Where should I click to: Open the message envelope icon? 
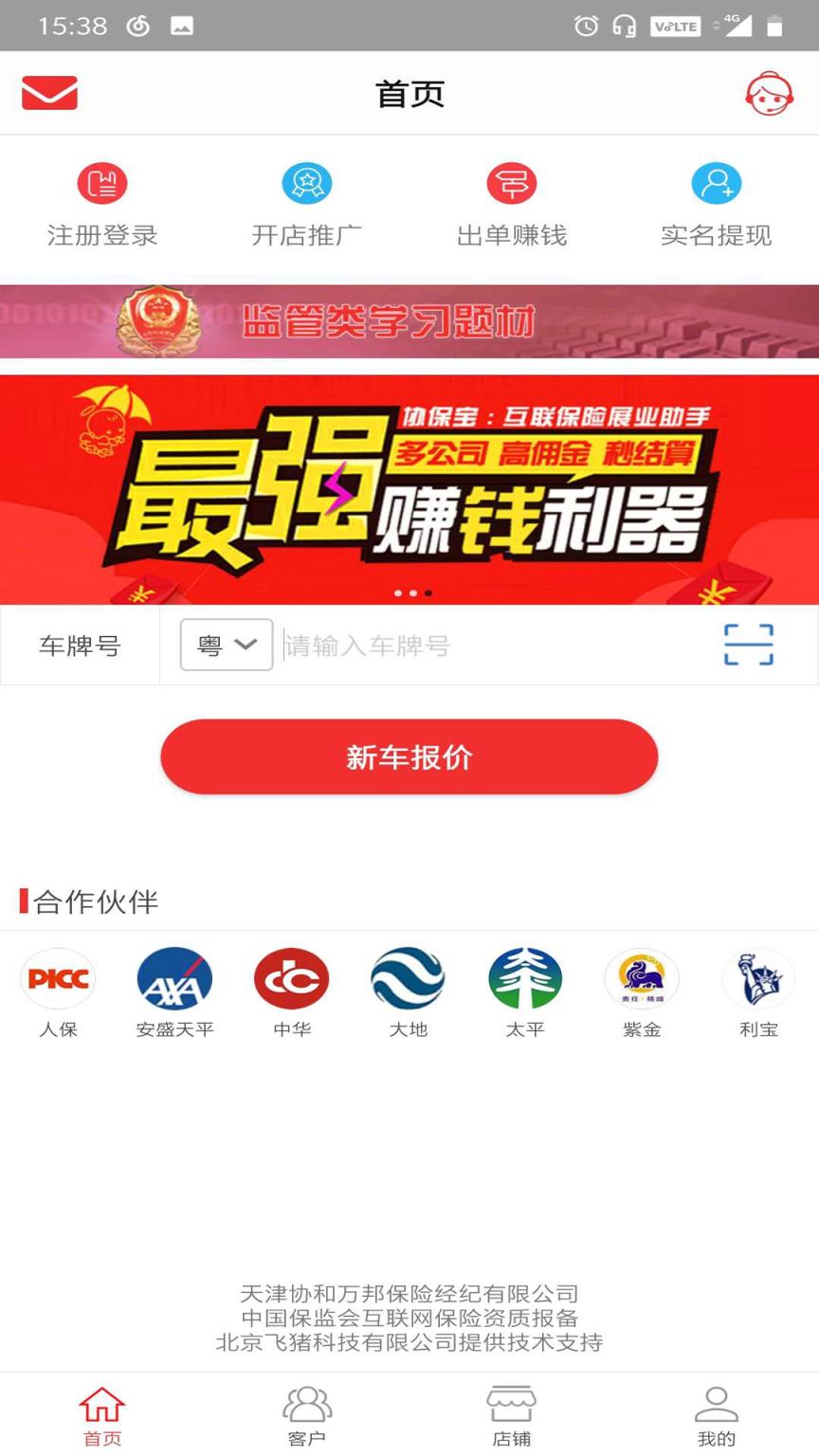point(48,92)
